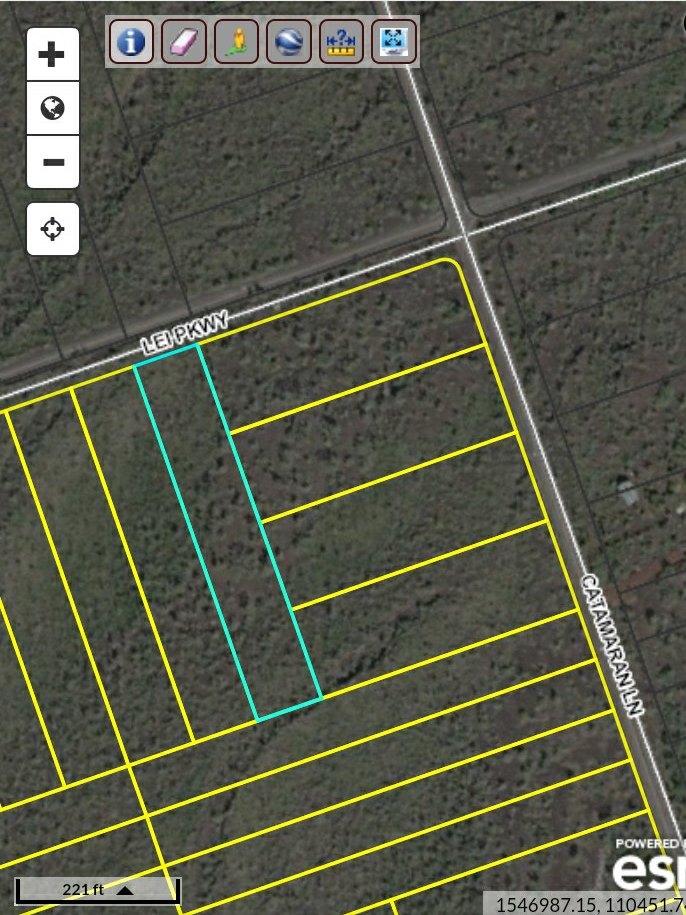Reset map to default globe extent
The image size is (686, 915).
coord(52,108)
